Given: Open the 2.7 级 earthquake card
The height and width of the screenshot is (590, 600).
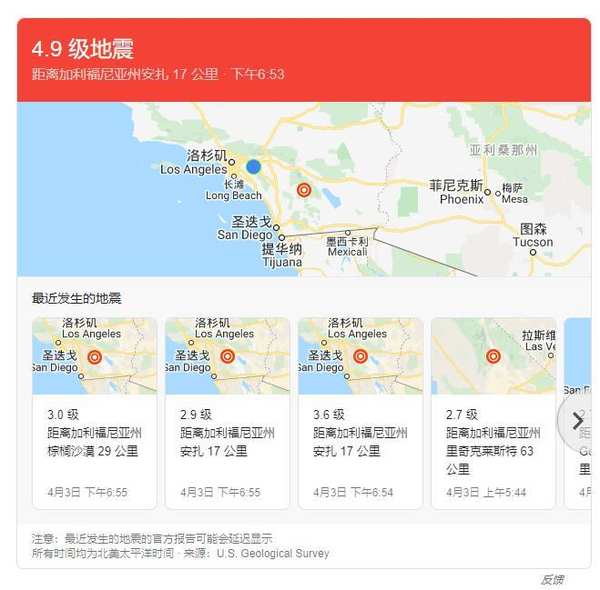Looking at the screenshot, I should tap(493, 412).
